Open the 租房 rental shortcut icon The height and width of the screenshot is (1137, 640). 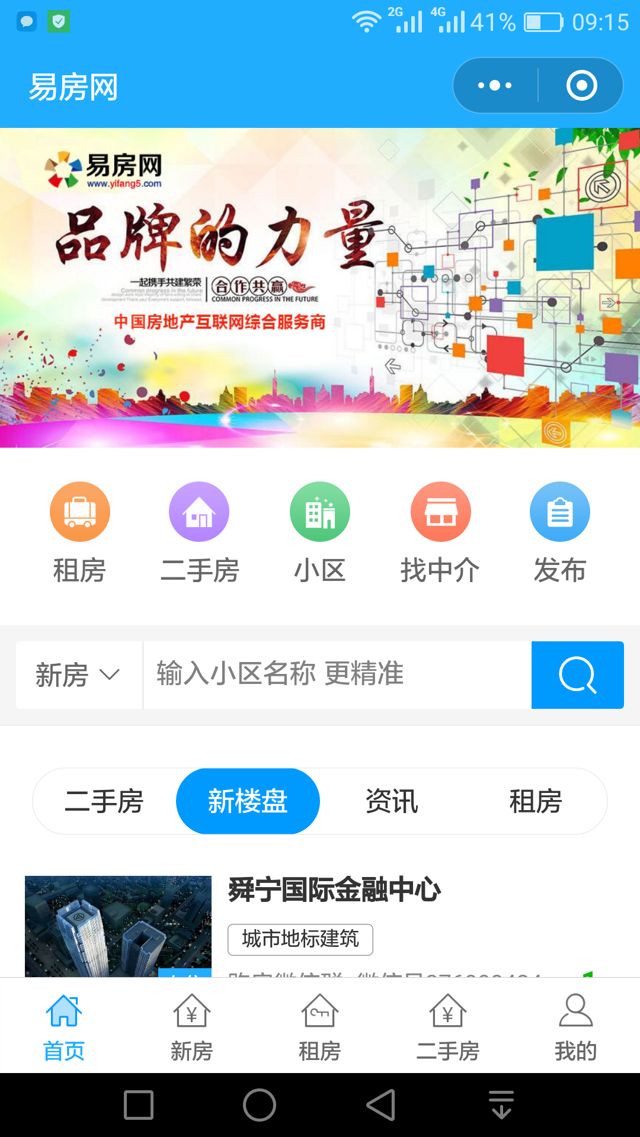pyautogui.click(x=79, y=532)
